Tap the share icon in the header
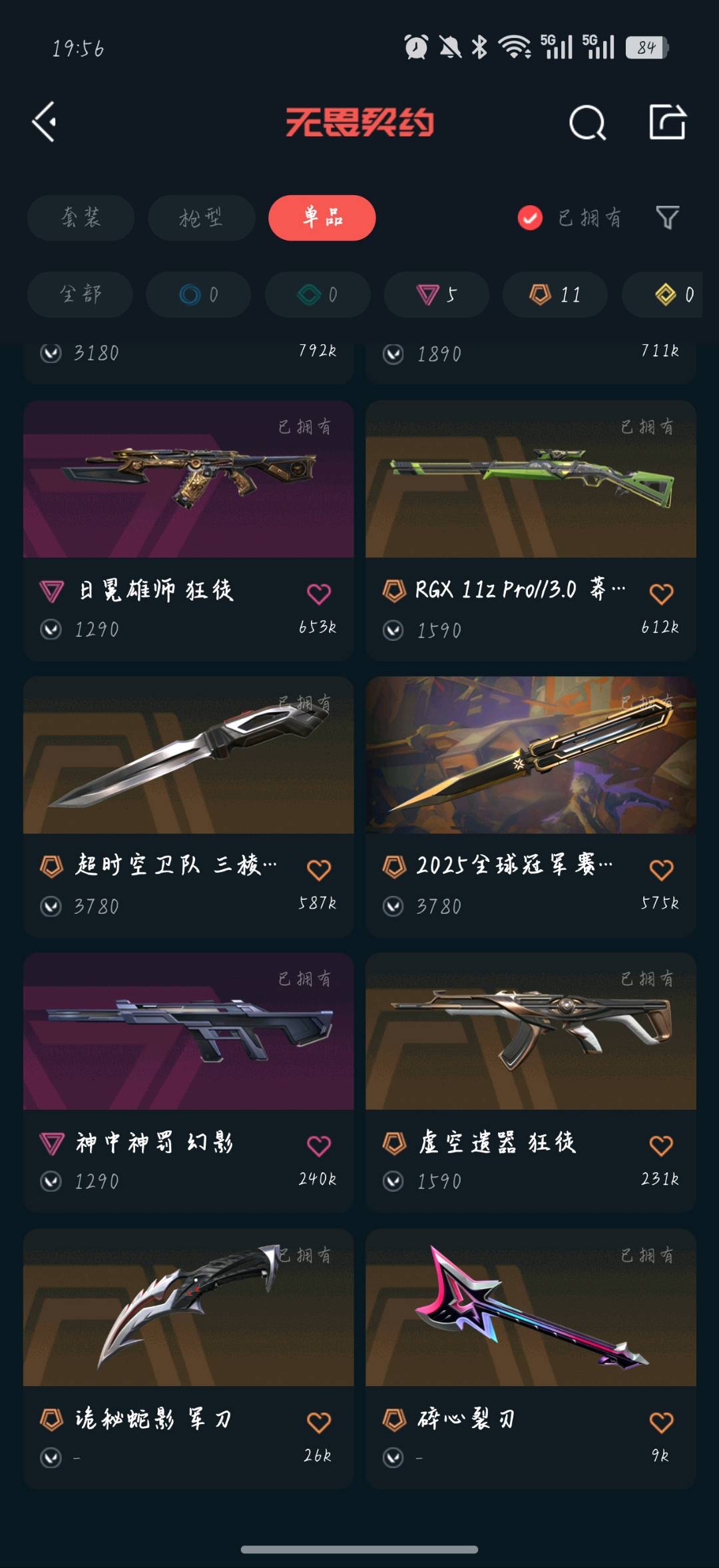The height and width of the screenshot is (1568, 719). coord(667,122)
